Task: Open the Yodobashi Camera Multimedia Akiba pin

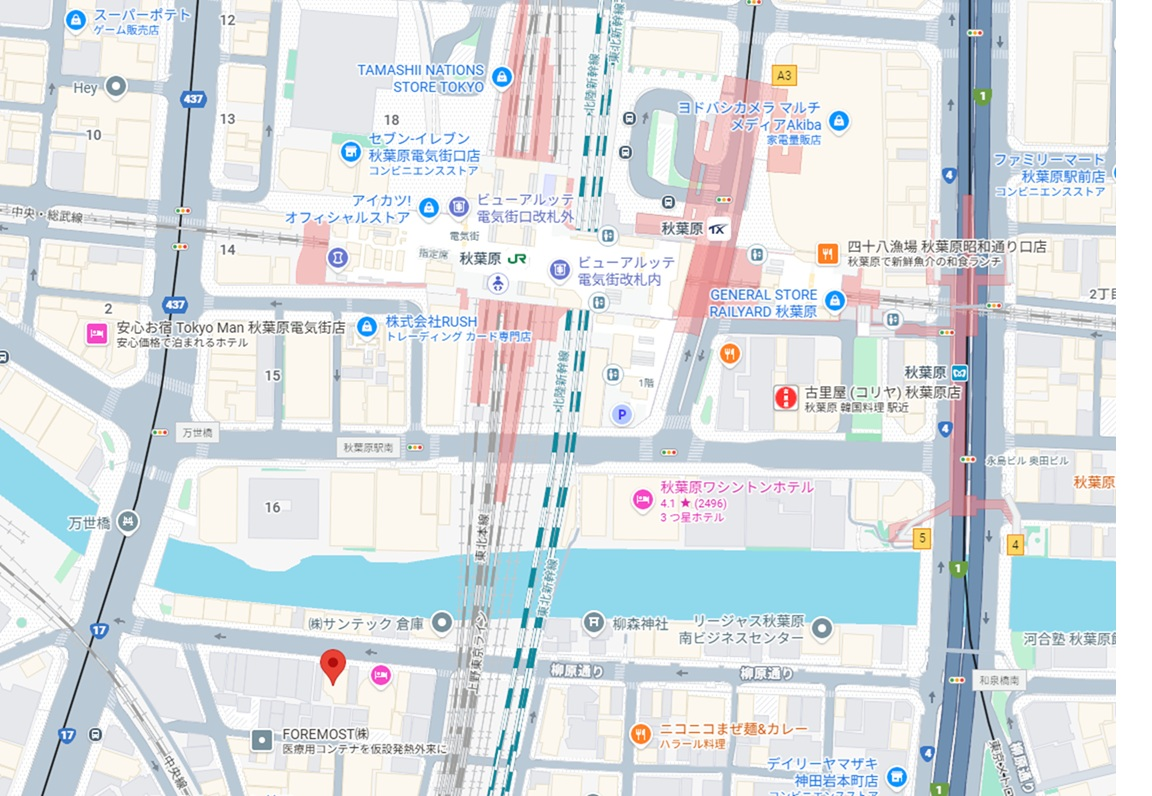Action: point(839,120)
